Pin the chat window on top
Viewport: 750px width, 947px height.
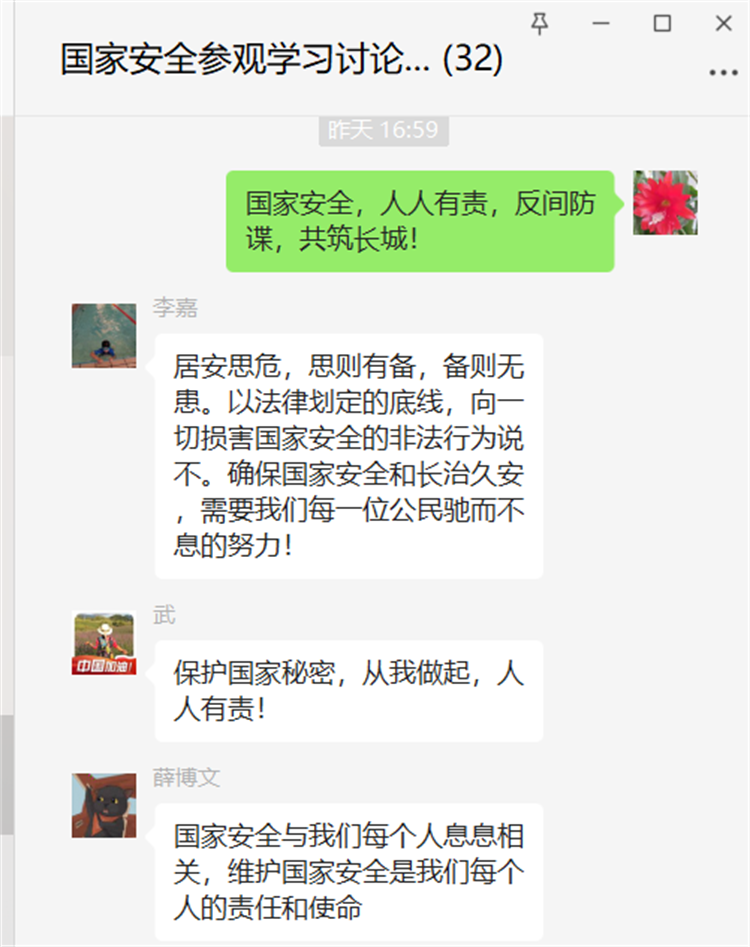540,24
